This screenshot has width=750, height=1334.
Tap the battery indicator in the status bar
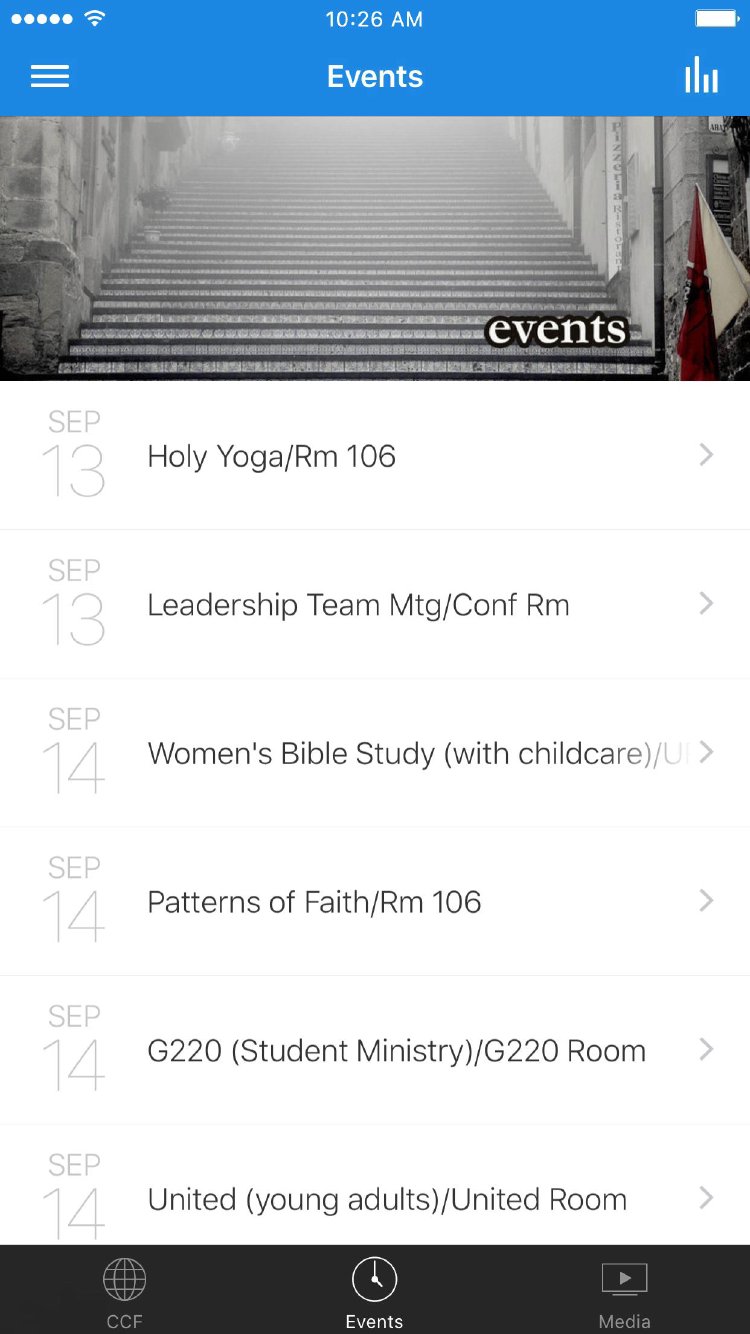click(x=716, y=17)
